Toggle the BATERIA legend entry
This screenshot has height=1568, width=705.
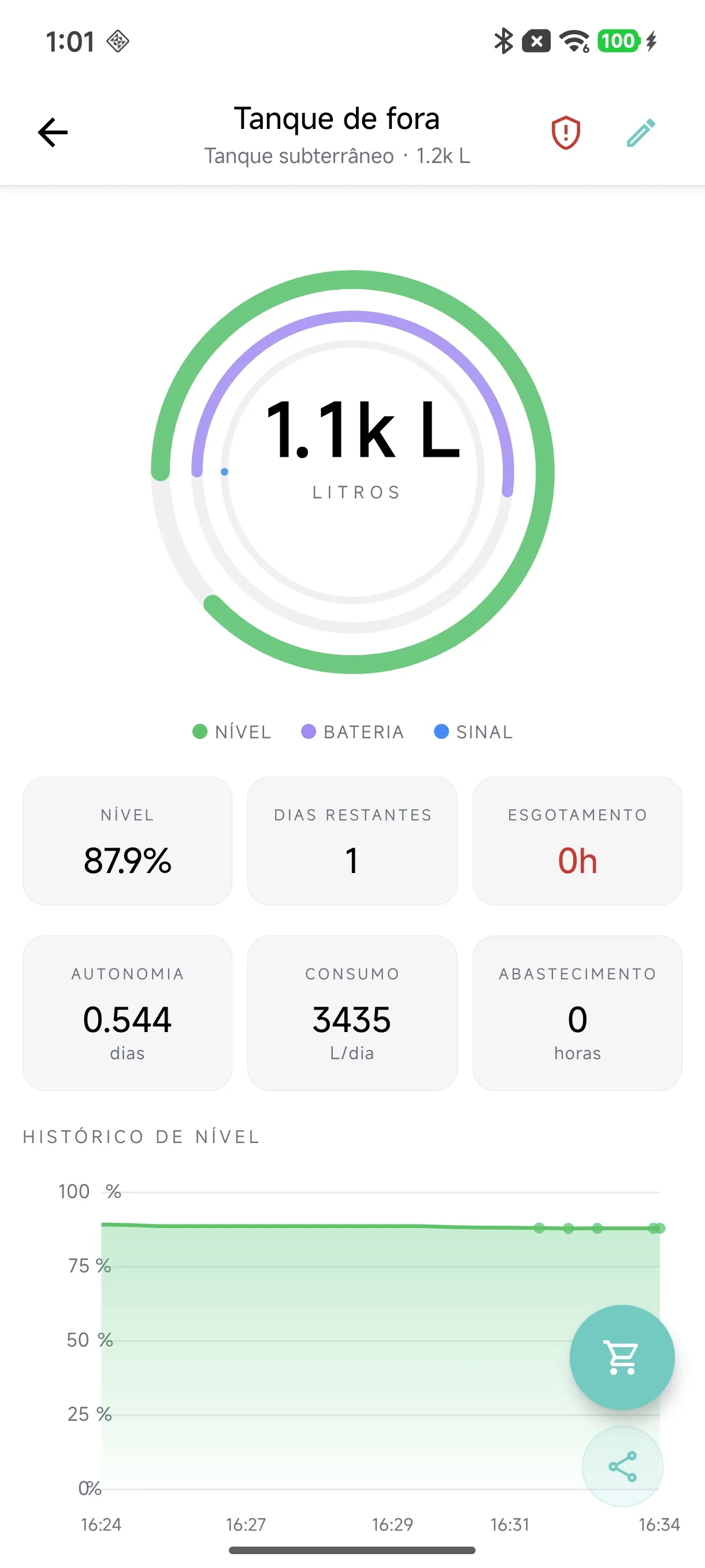353,733
